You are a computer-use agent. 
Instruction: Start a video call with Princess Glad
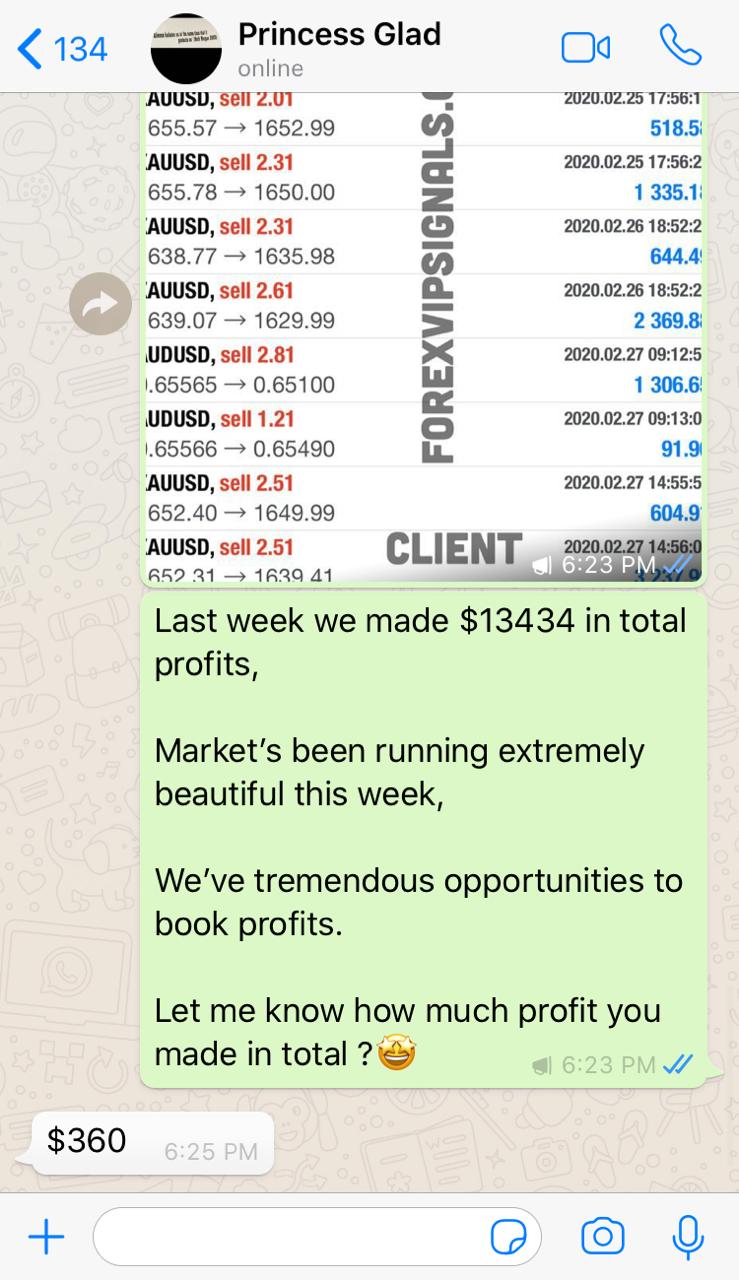tap(585, 48)
